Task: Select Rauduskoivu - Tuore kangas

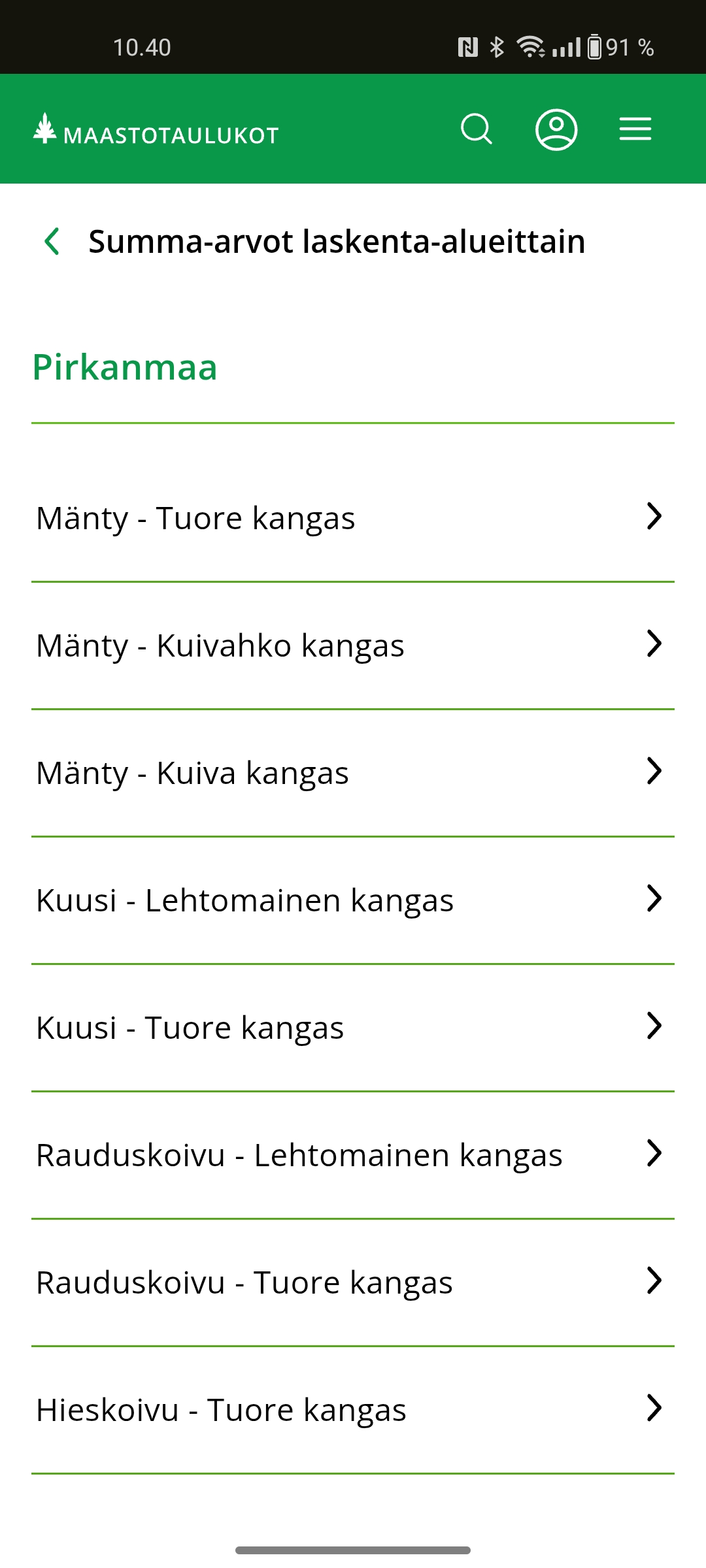Action: (x=352, y=1282)
